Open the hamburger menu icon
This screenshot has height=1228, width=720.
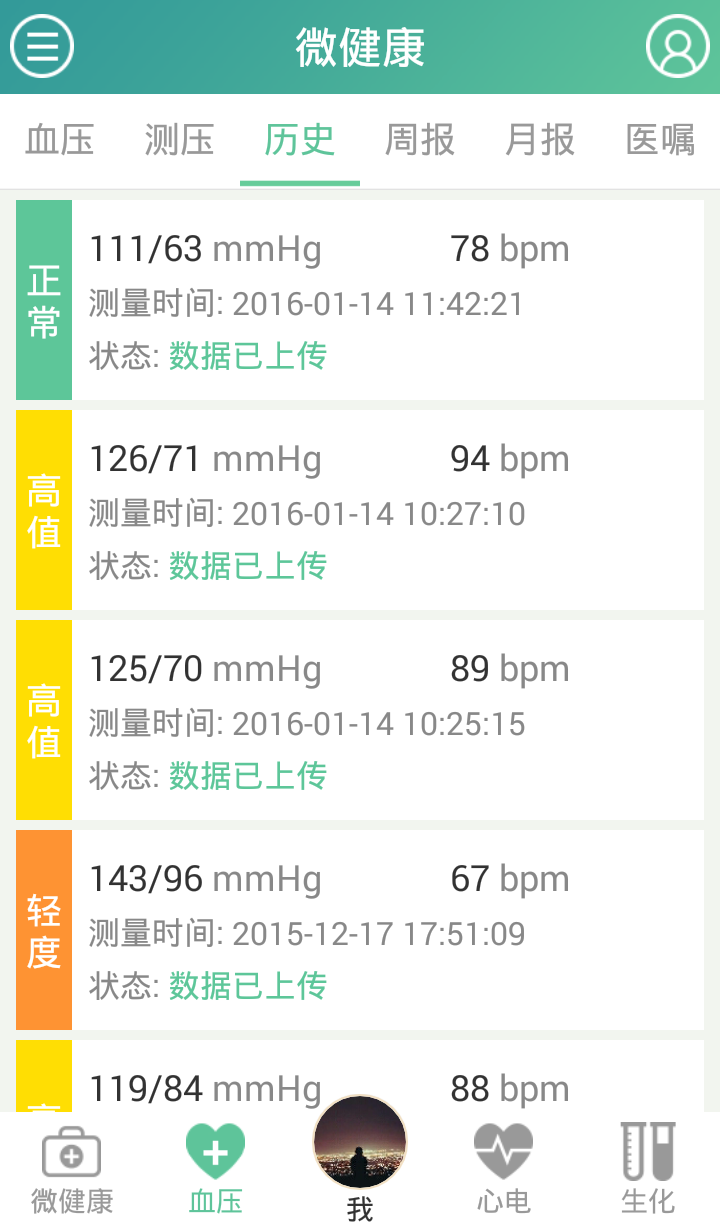coord(41,46)
